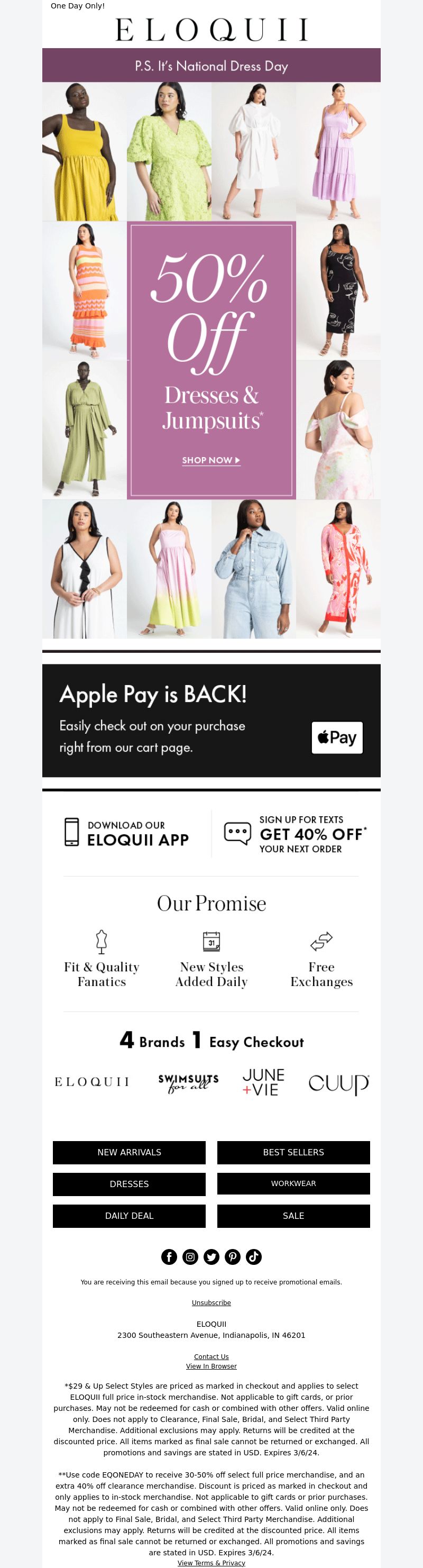423x1568 pixels.
Task: Open ELOQUII Pinterest page
Action: coord(233,1256)
